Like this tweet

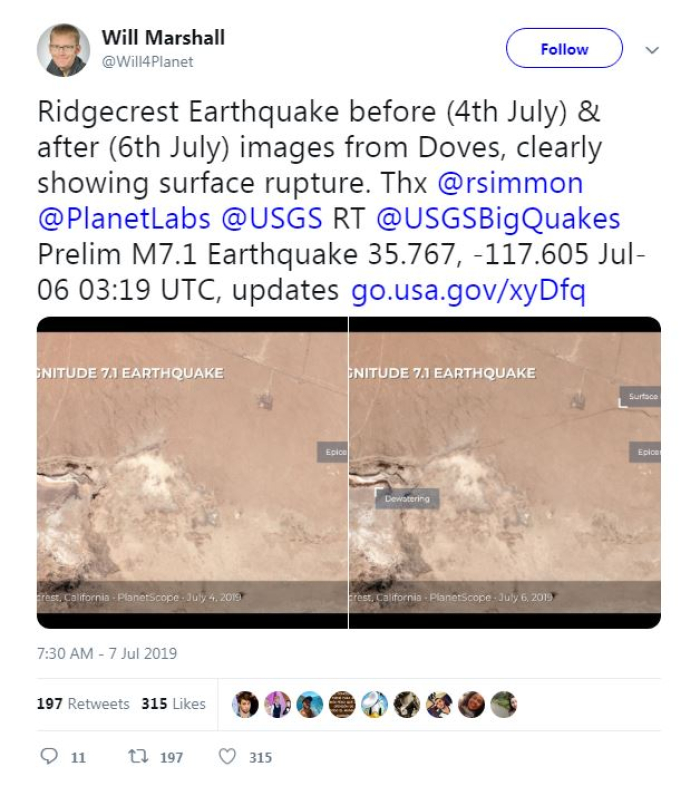tap(227, 757)
